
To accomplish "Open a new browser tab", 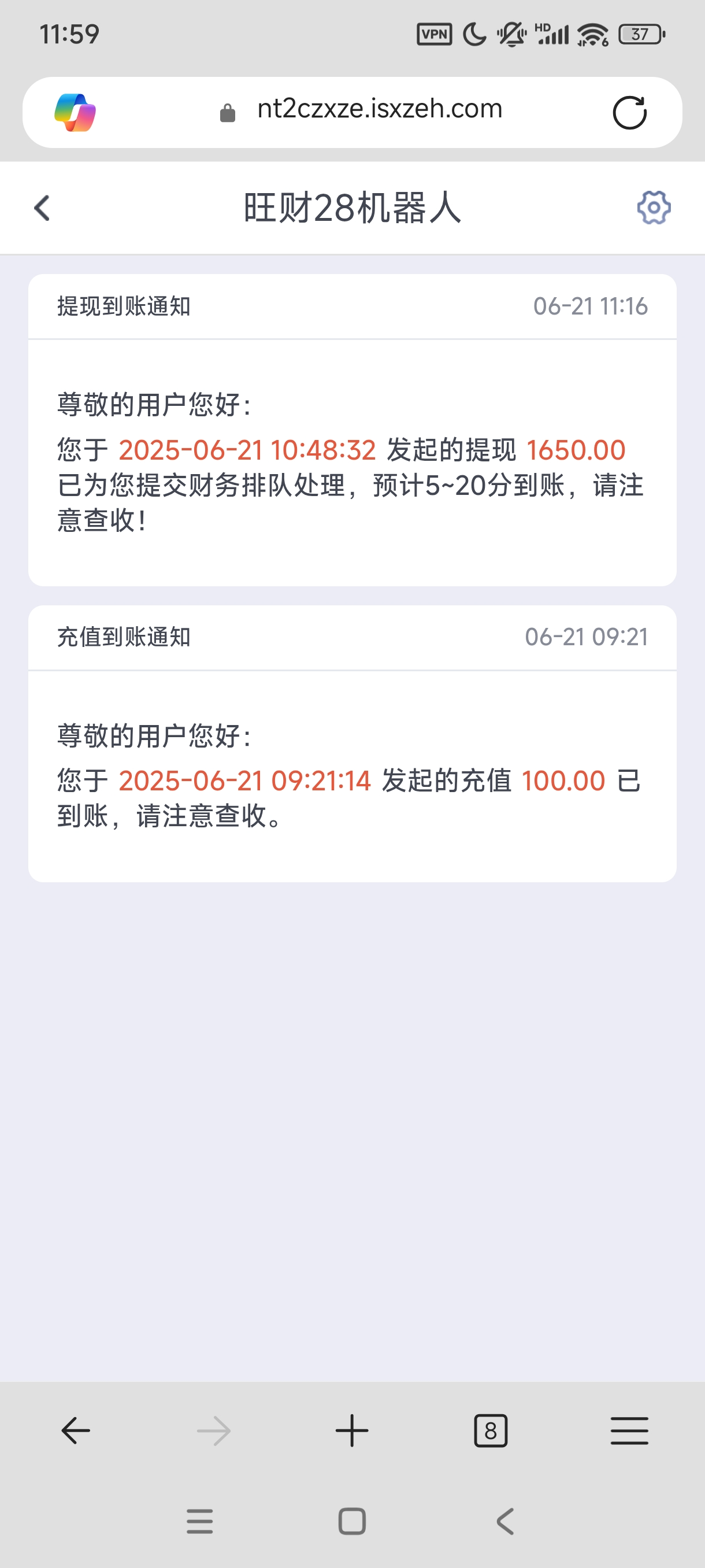I will tap(352, 1430).
